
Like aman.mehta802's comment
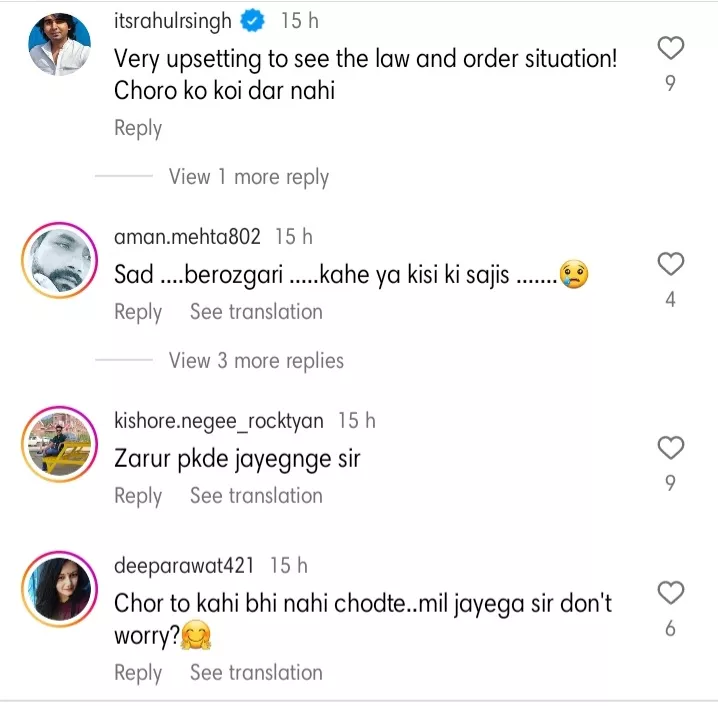click(x=671, y=263)
